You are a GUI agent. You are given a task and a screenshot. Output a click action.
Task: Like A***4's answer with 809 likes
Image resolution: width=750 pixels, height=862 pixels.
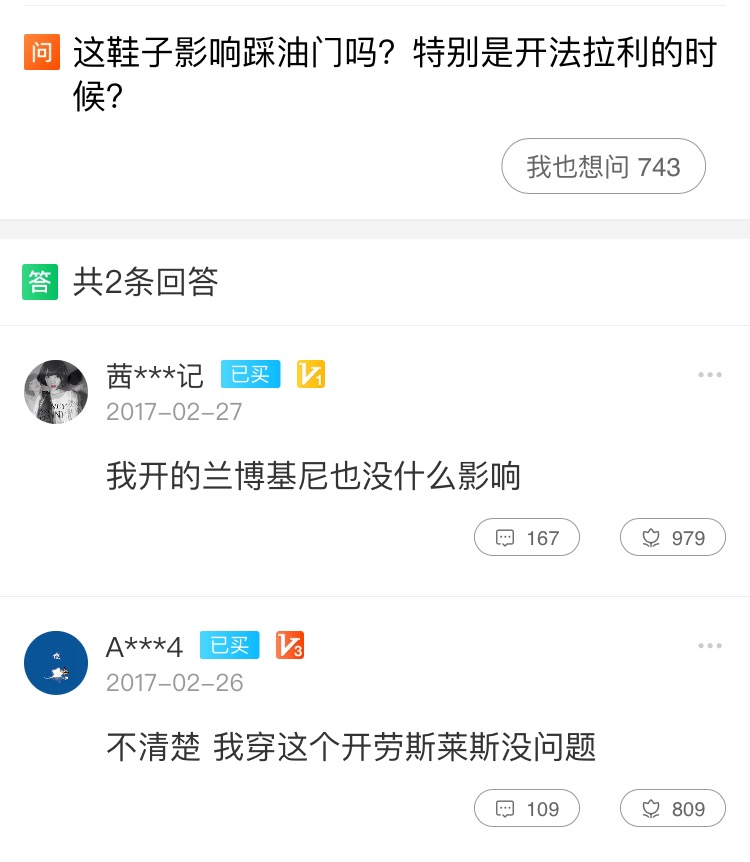pyautogui.click(x=673, y=809)
